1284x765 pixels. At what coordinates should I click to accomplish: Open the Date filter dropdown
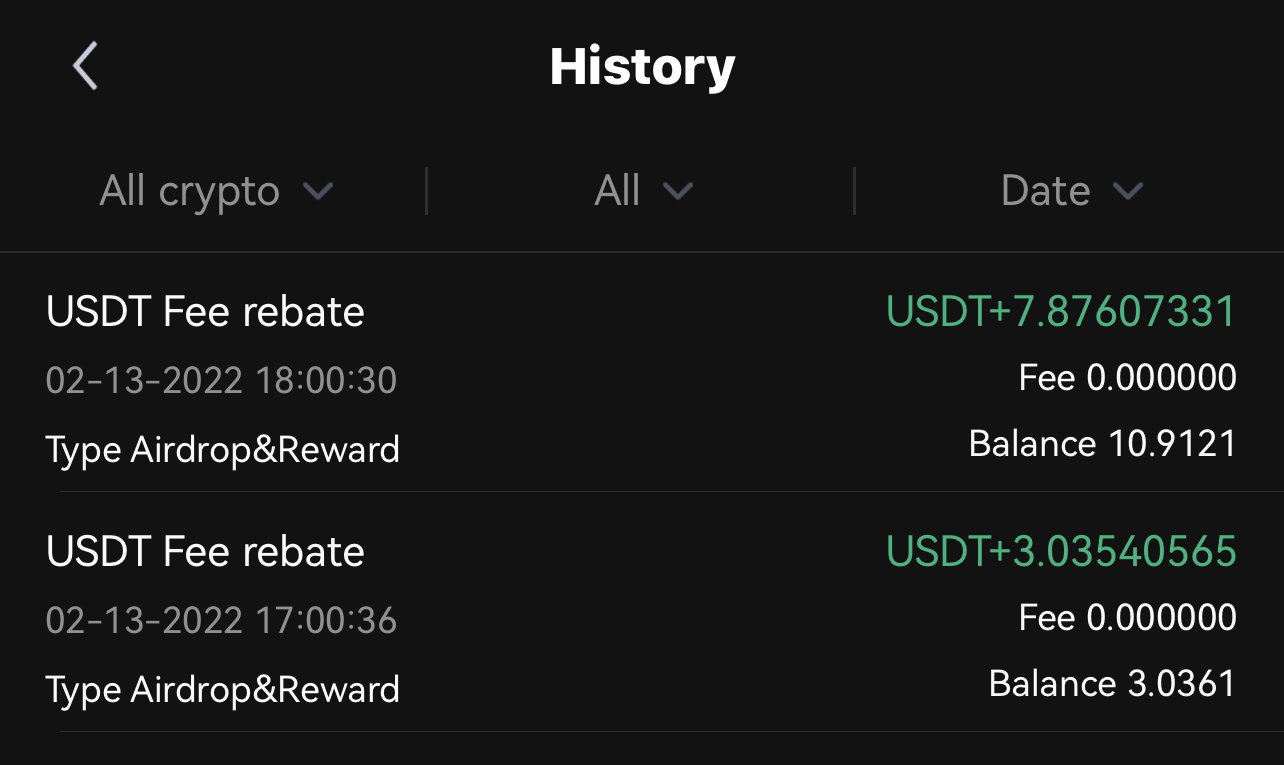click(x=1071, y=190)
